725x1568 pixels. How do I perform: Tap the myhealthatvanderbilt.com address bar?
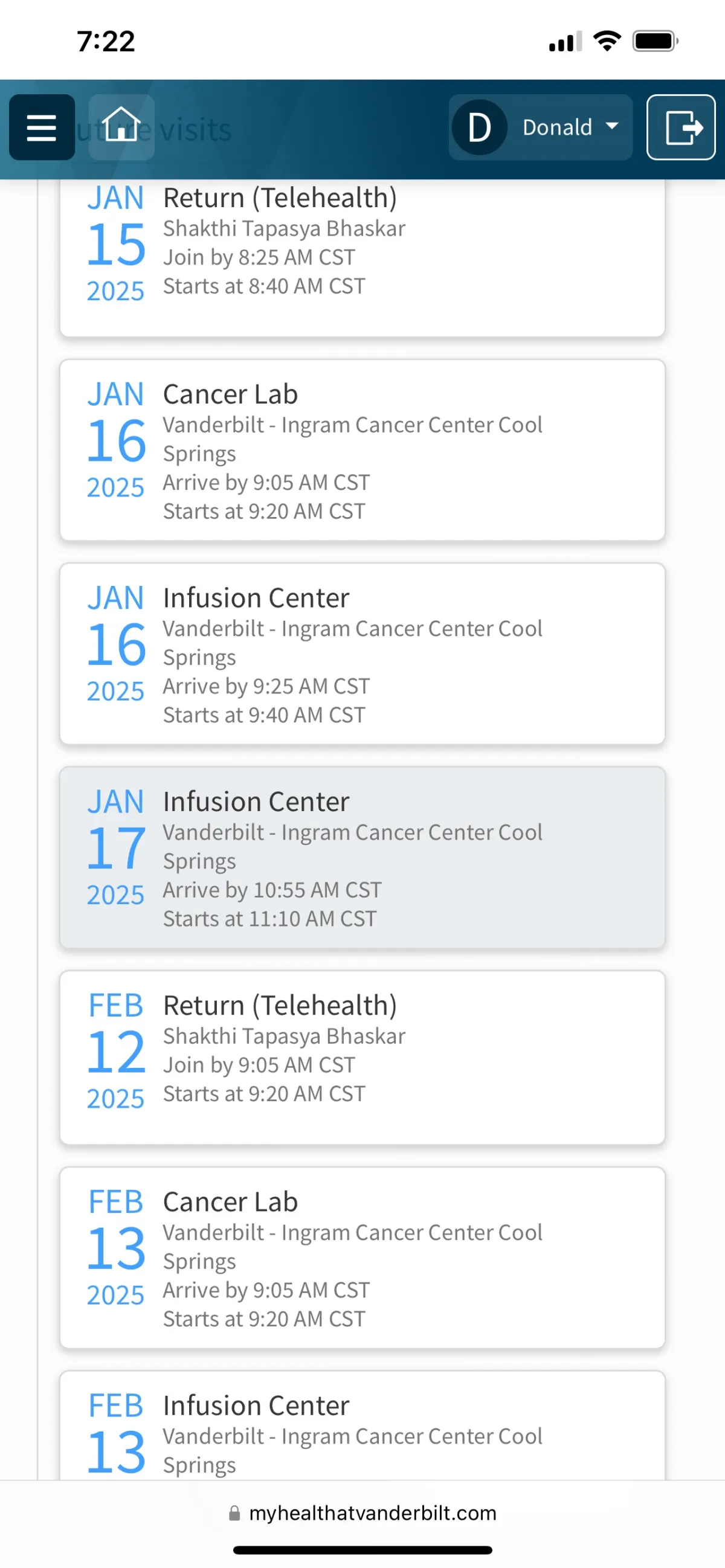point(362,1513)
